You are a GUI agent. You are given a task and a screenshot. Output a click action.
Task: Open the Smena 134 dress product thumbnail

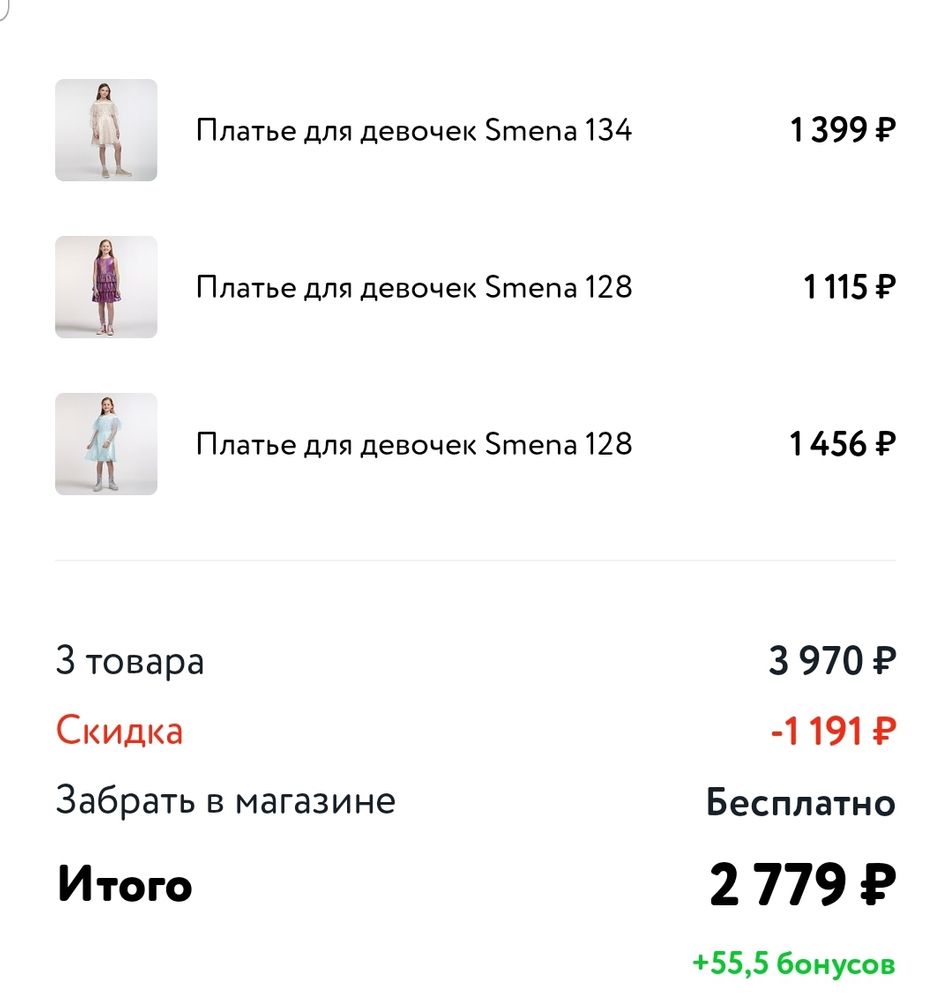pyautogui.click(x=106, y=130)
